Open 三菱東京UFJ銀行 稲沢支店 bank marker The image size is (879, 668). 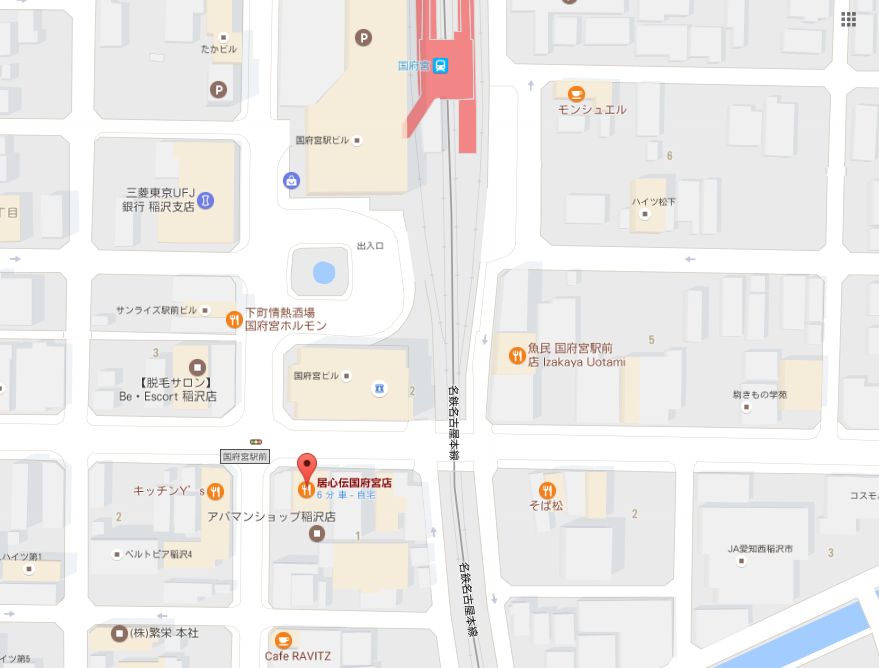205,200
